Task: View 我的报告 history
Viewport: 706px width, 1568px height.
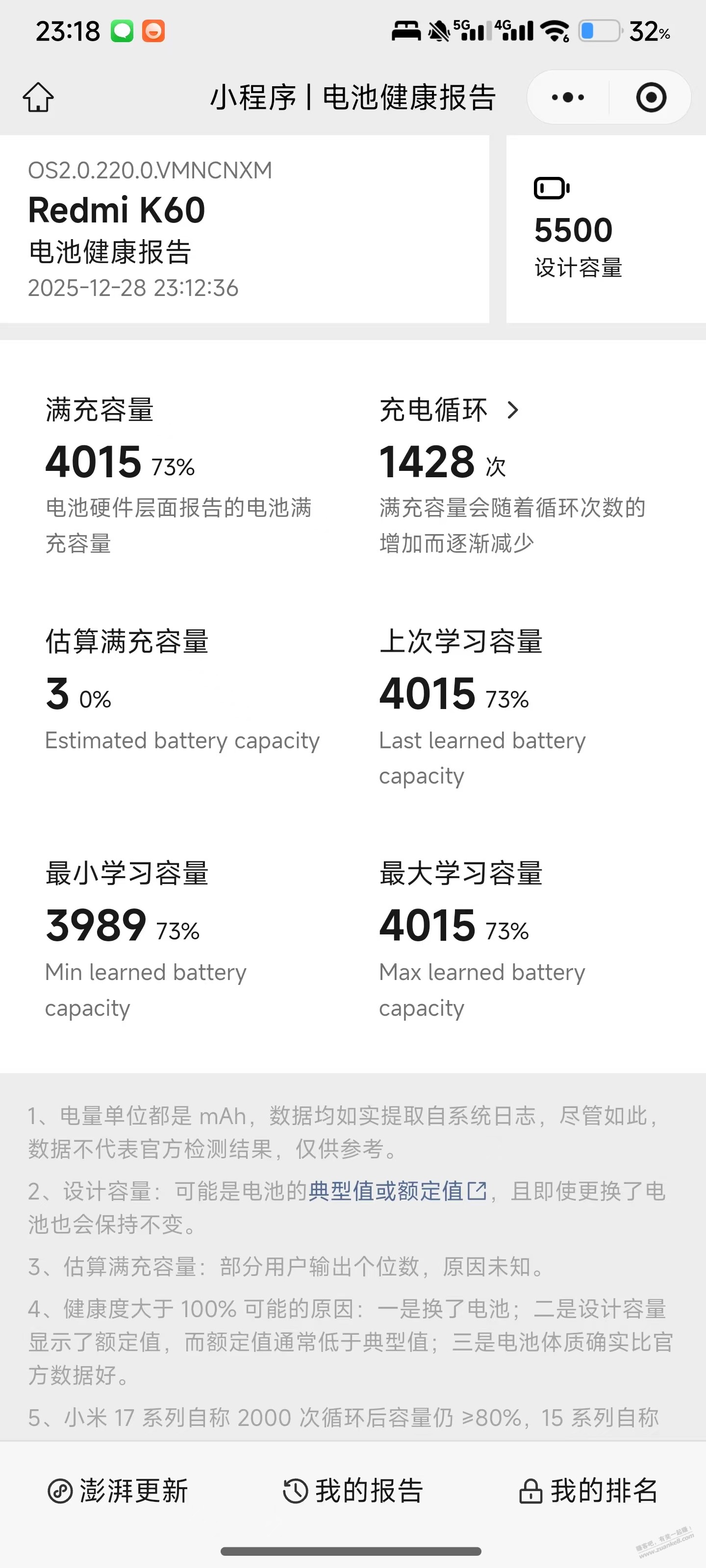Action: [353, 1491]
